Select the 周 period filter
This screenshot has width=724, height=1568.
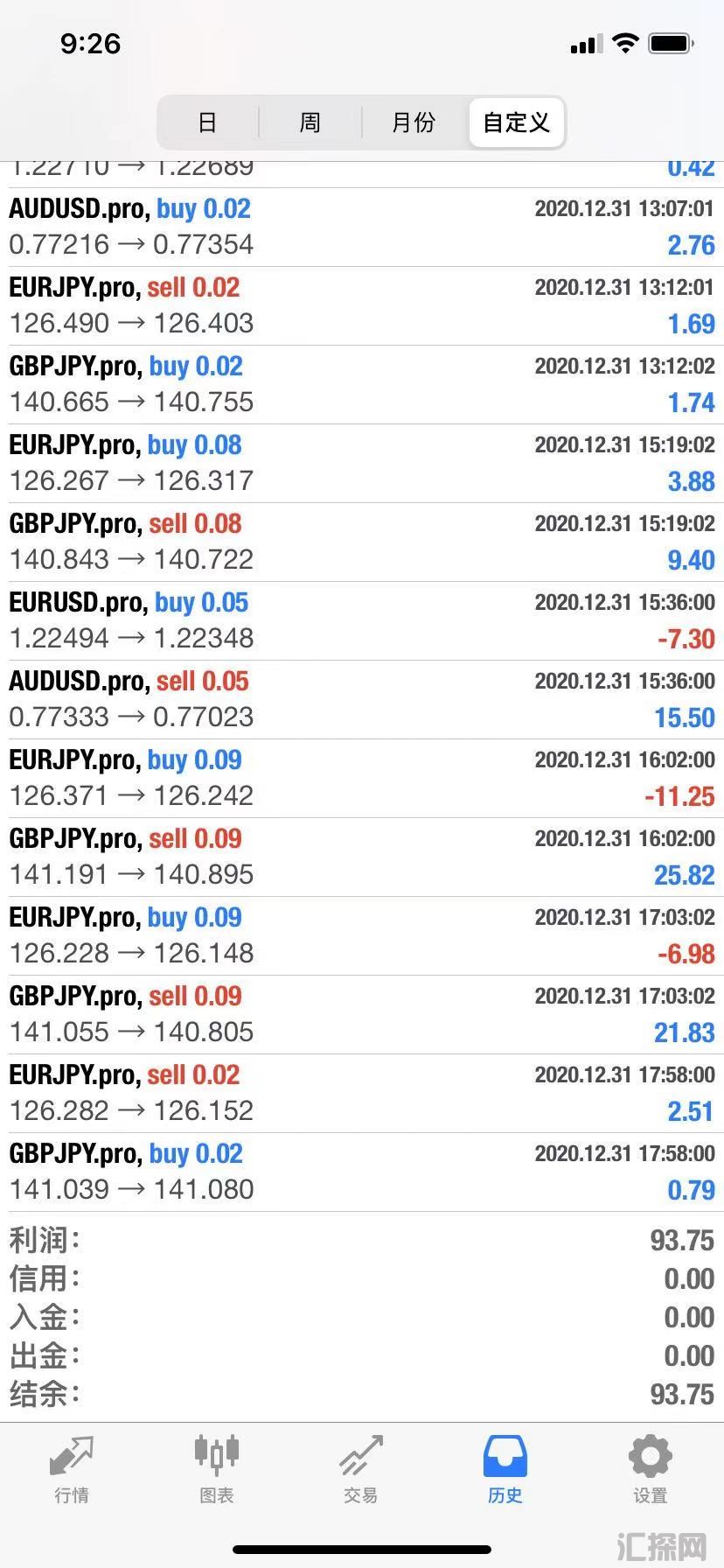(310, 122)
